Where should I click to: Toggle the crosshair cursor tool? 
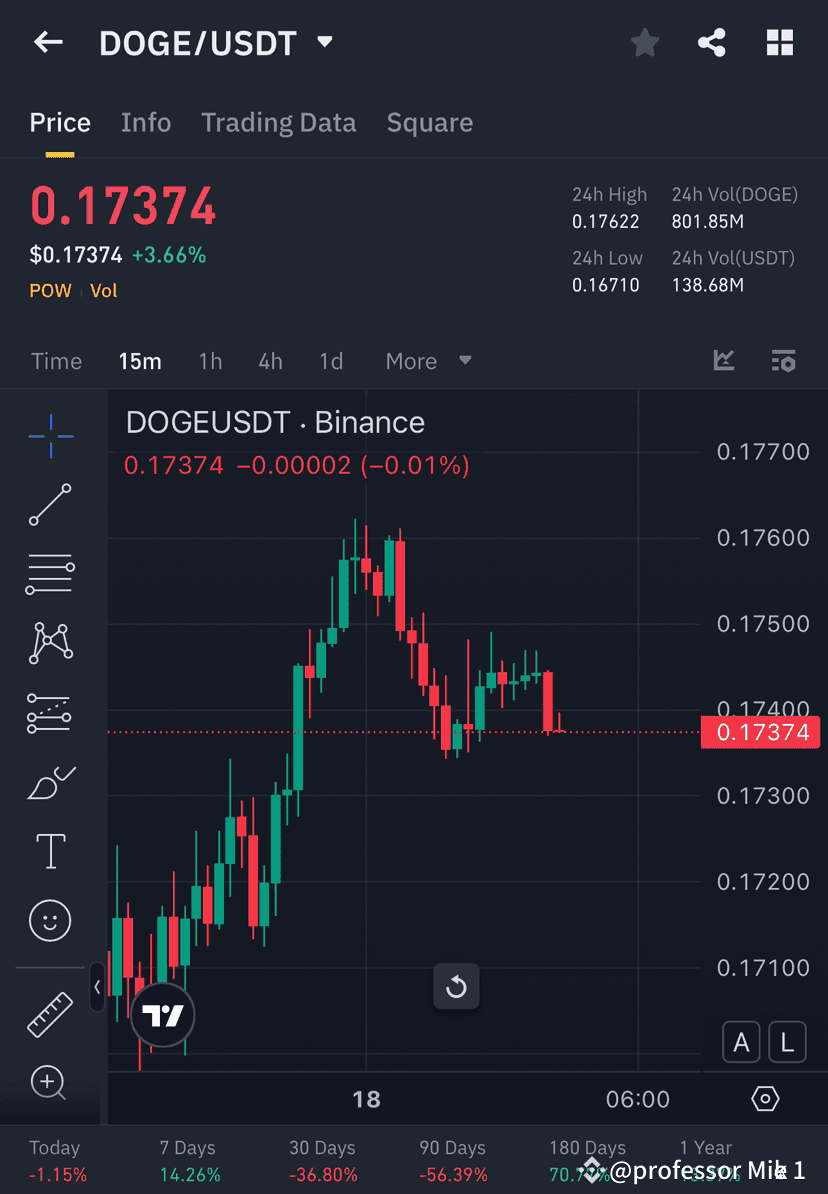tap(50, 436)
